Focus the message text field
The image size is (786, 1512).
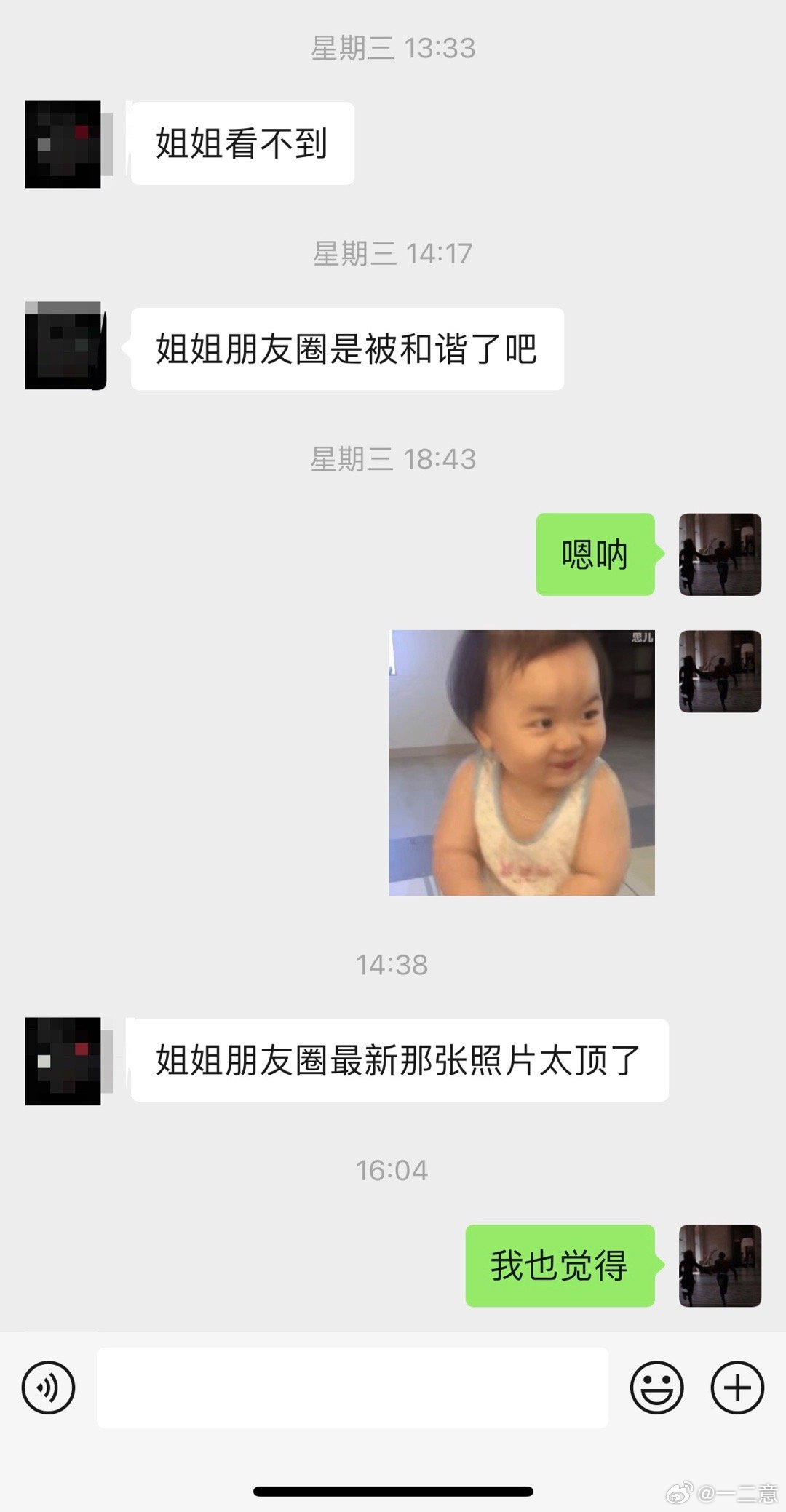352,1388
